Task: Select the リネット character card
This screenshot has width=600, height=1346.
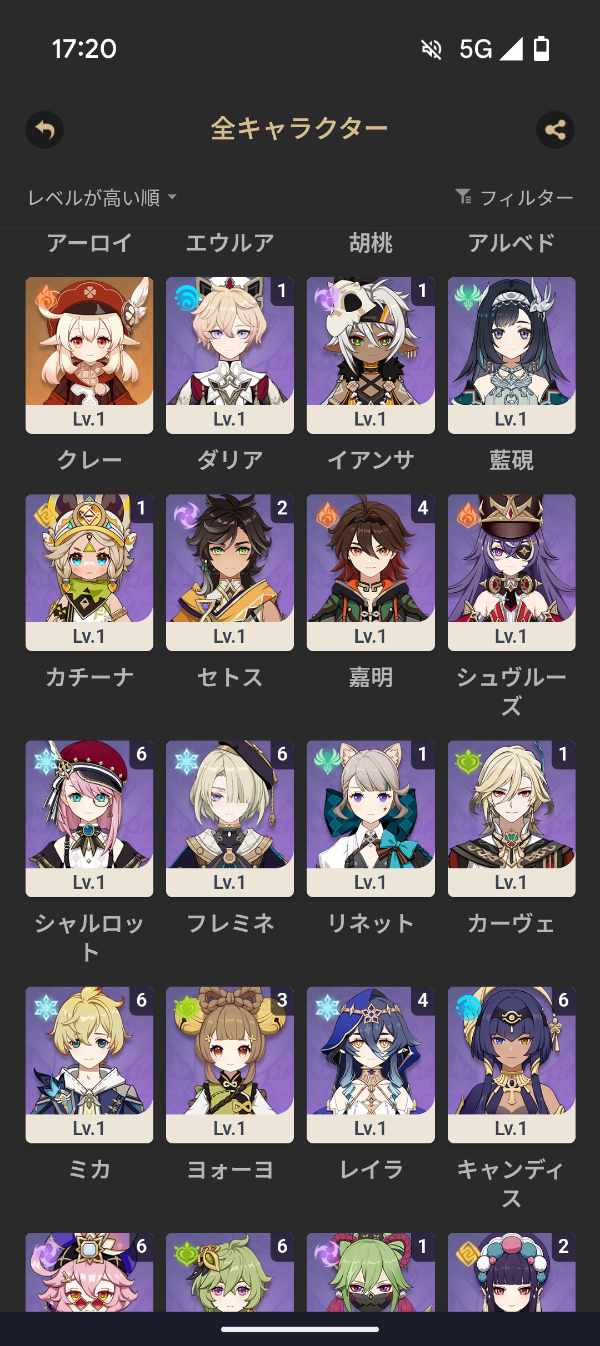Action: click(371, 817)
